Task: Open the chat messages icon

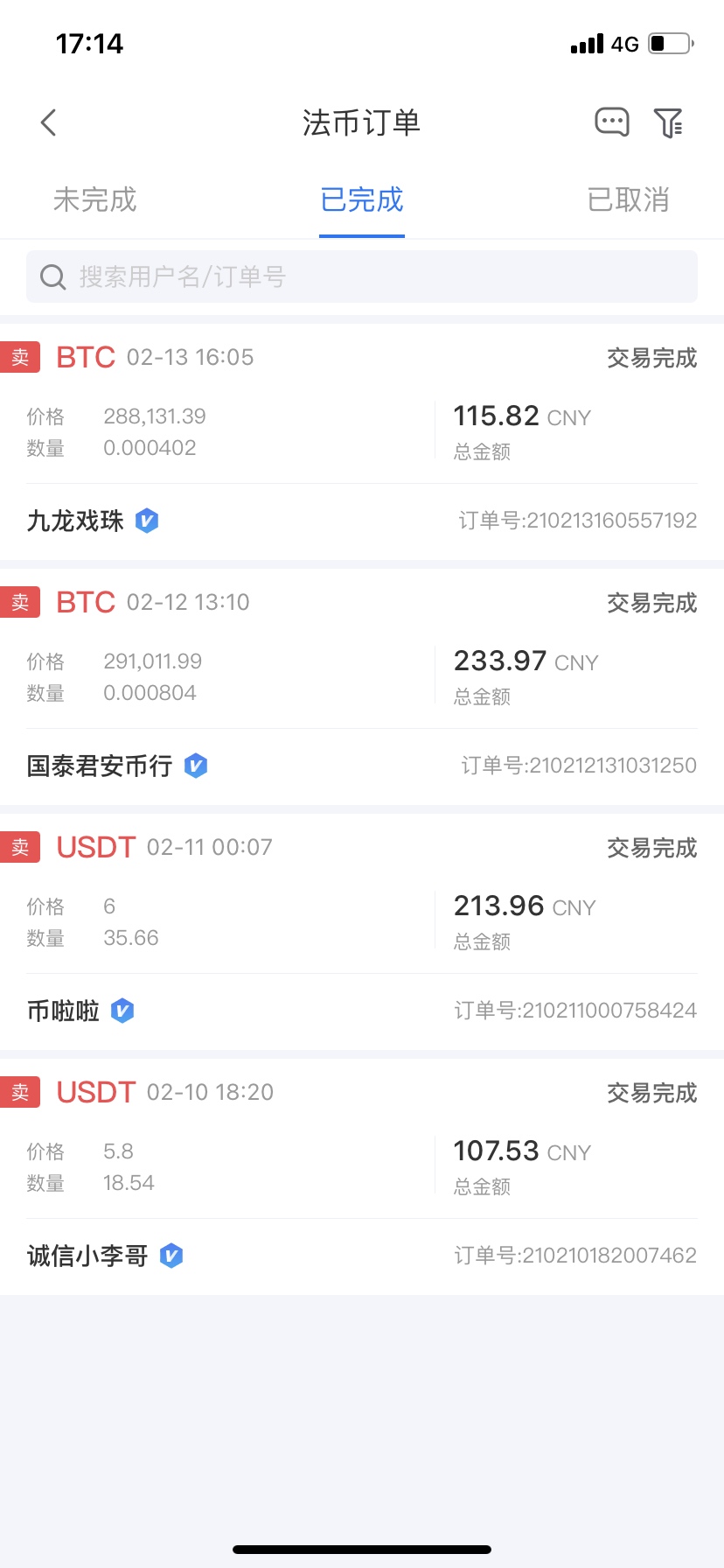Action: pos(611,122)
